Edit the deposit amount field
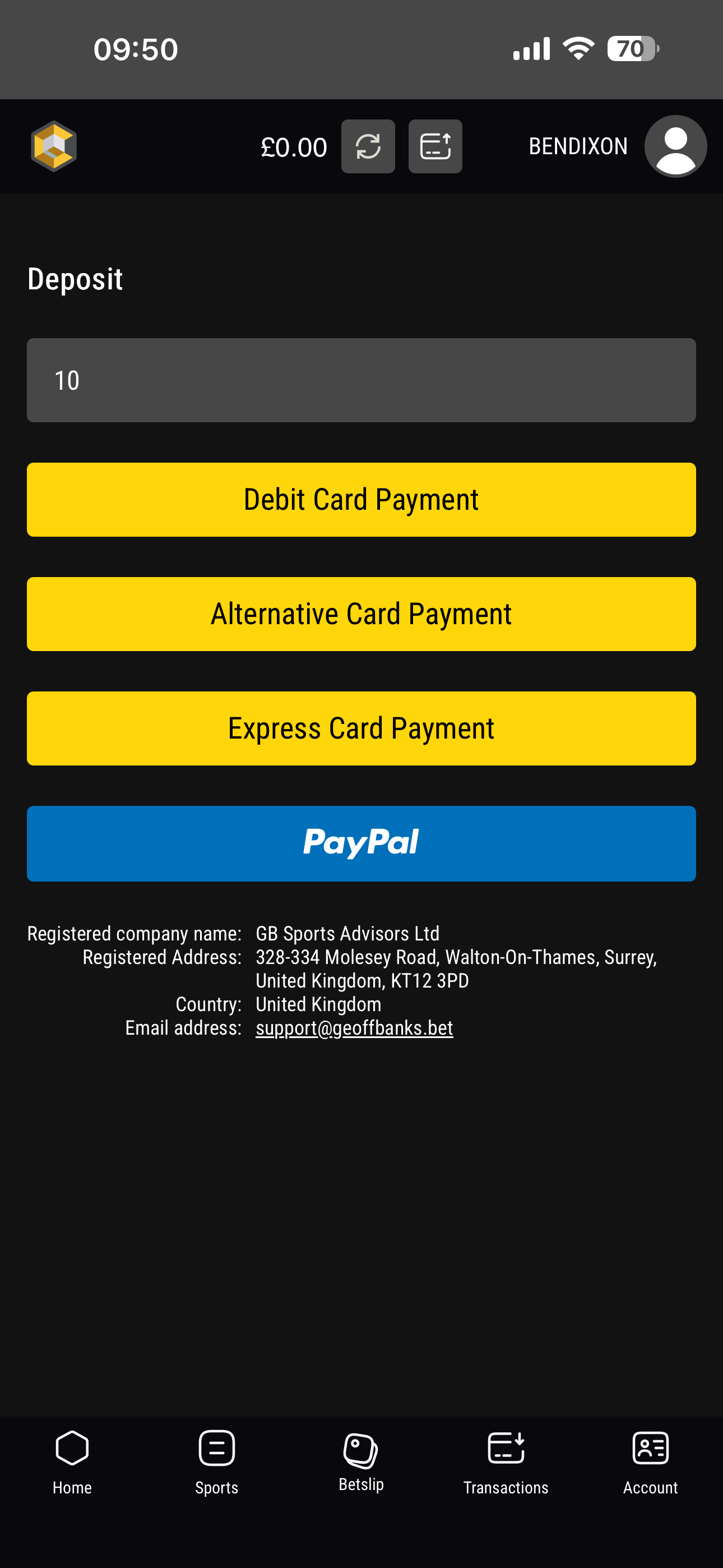The image size is (723, 1568). click(x=361, y=380)
